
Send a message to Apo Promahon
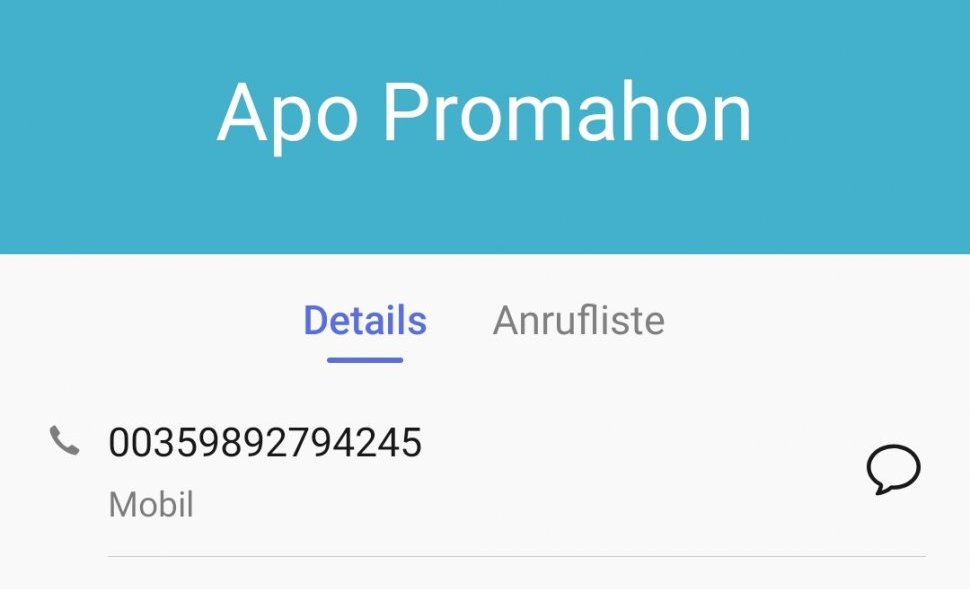tap(893, 469)
